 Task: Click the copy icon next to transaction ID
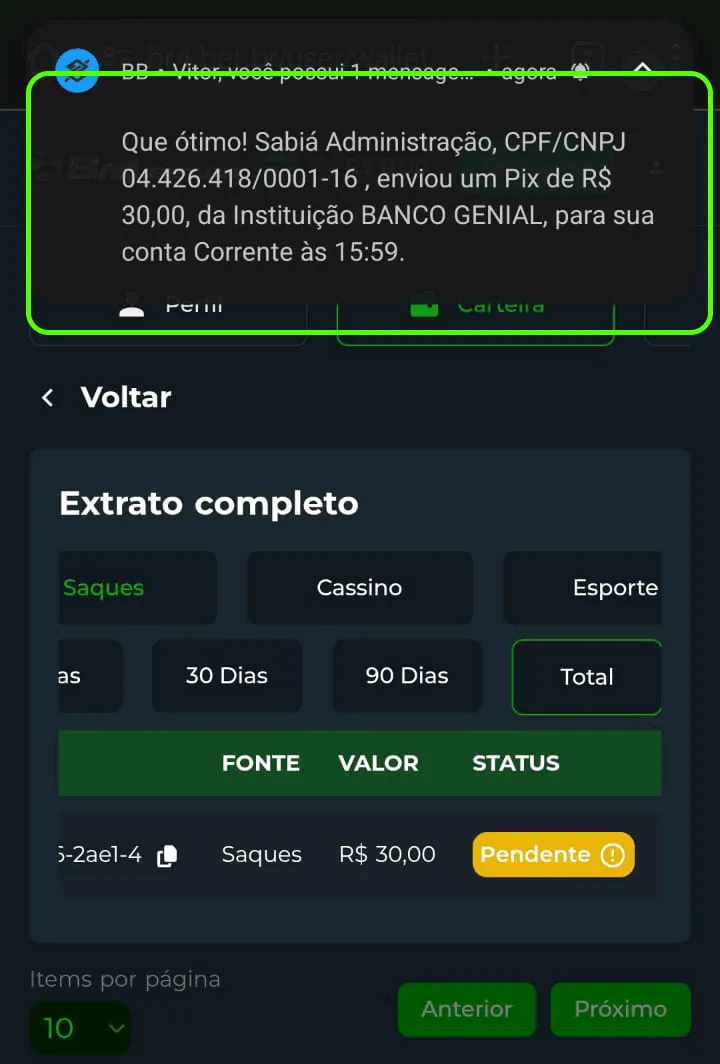pos(168,855)
